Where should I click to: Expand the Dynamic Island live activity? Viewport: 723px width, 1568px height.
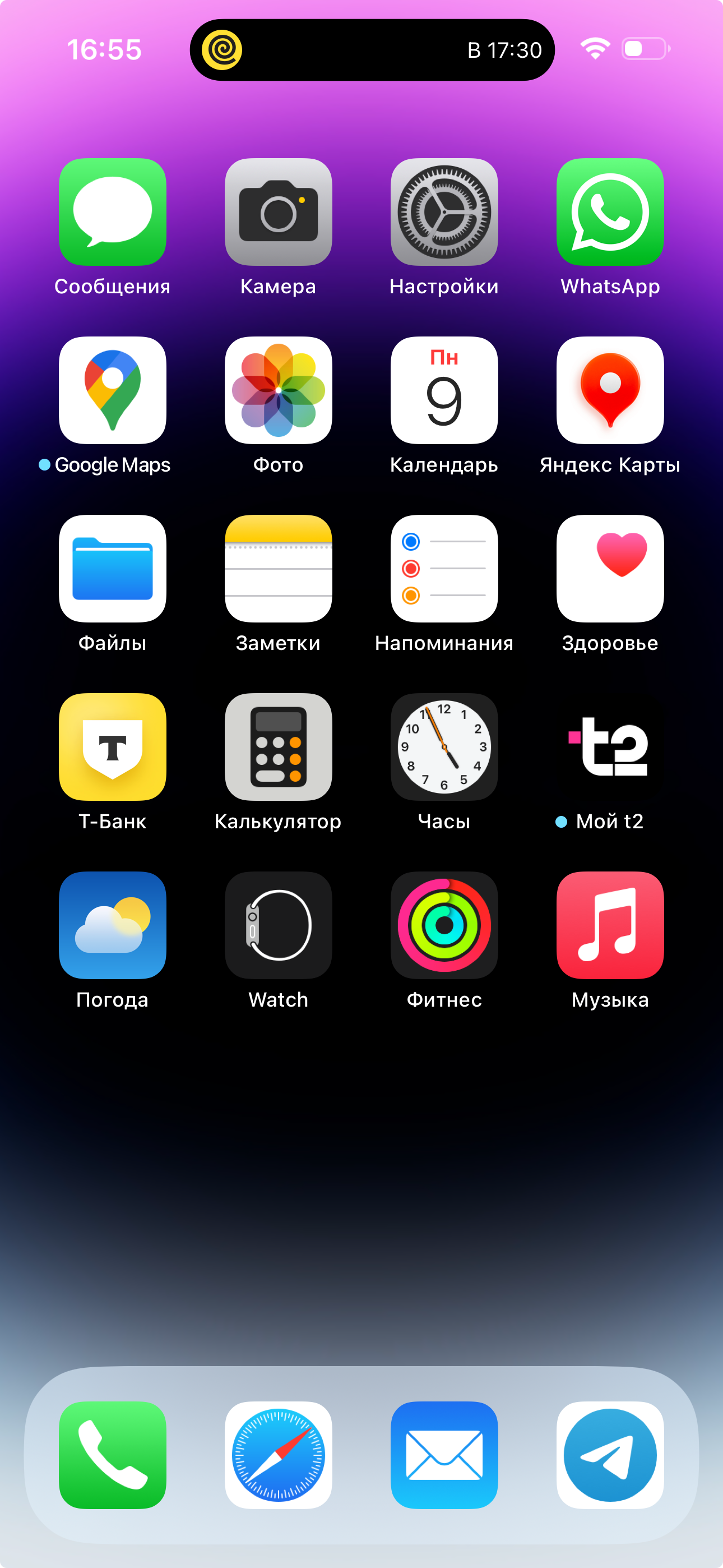tap(372, 50)
